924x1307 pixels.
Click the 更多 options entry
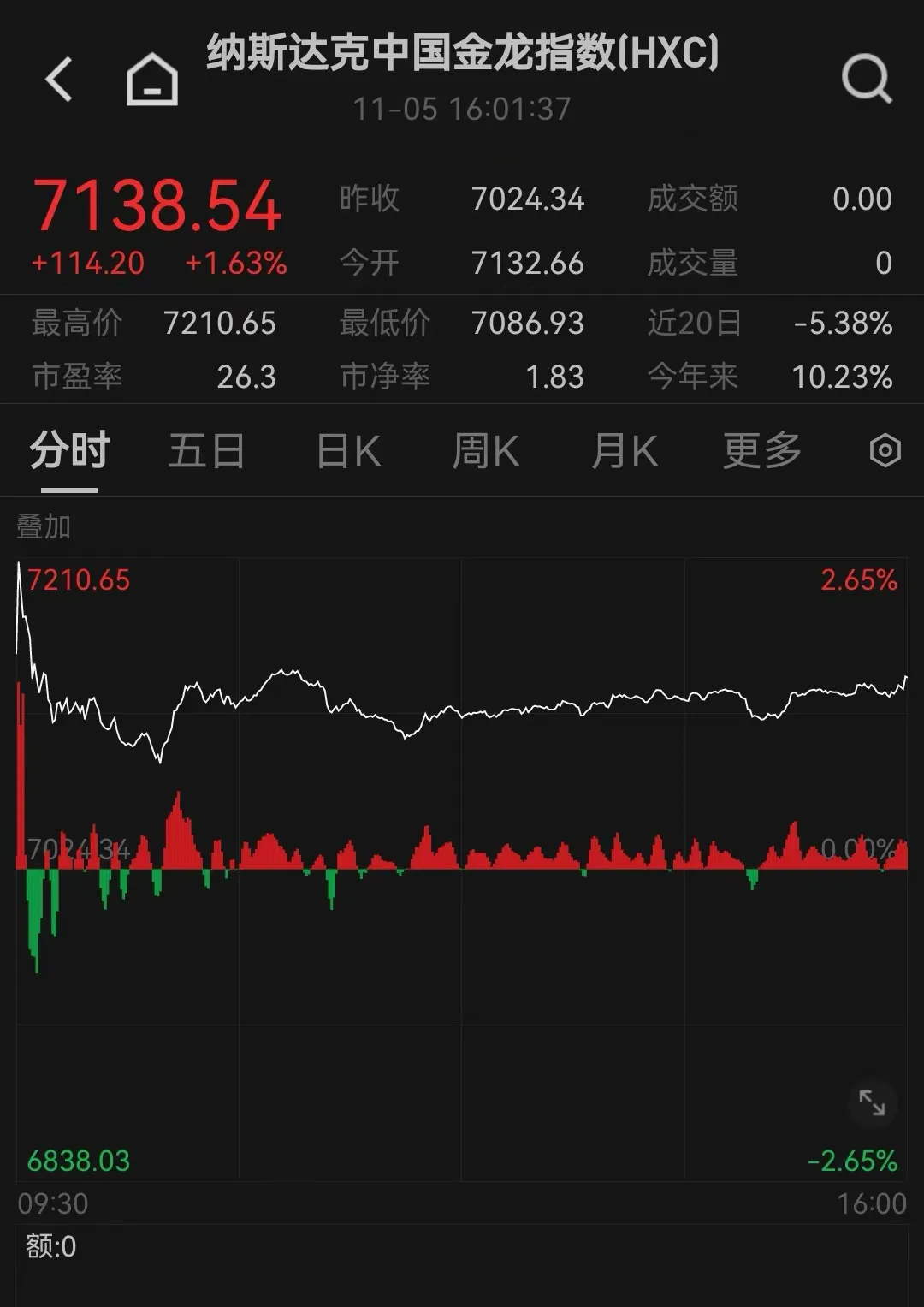coord(760,449)
